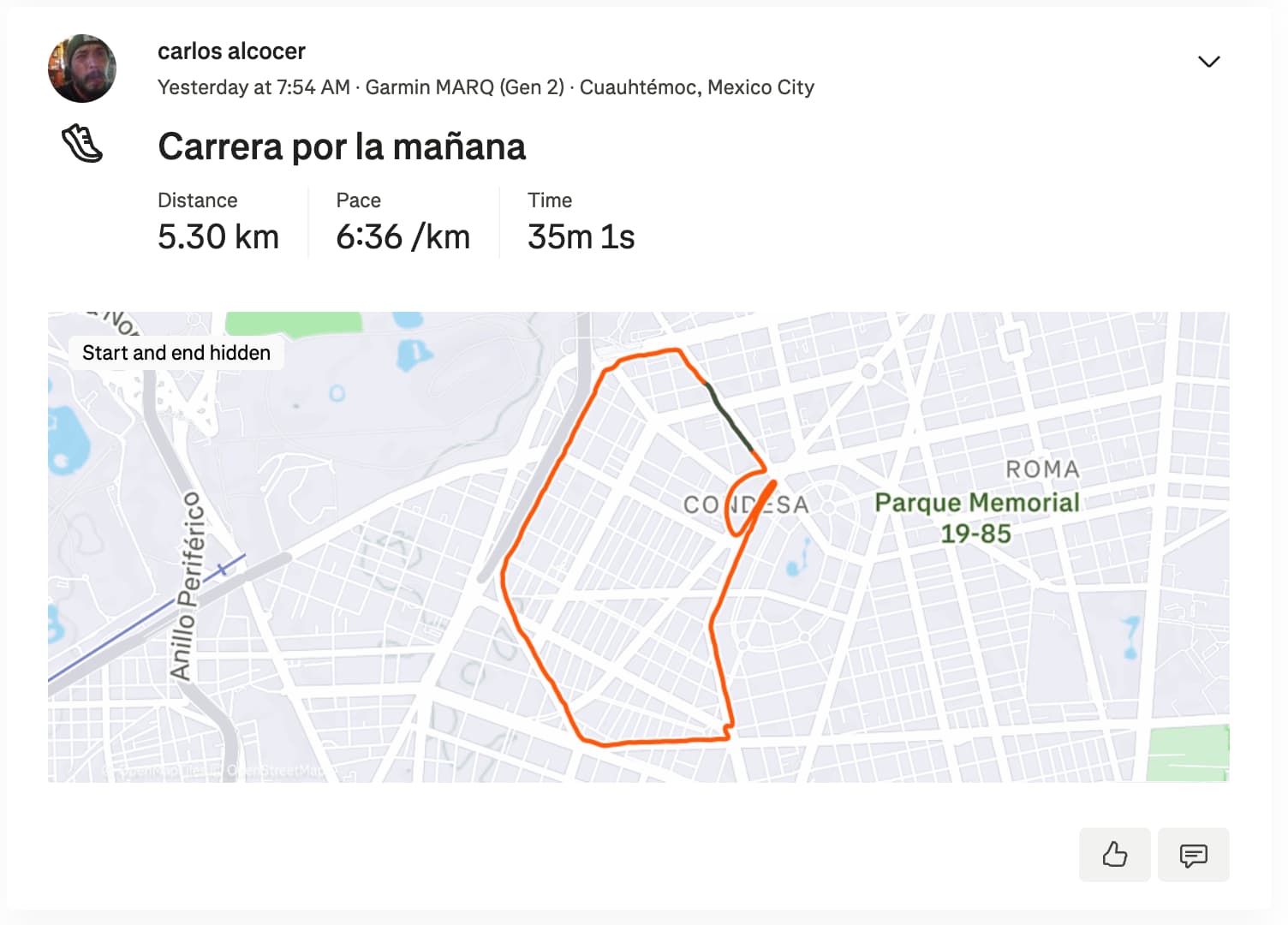Open carlos alcocer's profile name link
This screenshot has height=925, width=1288.
point(231,51)
